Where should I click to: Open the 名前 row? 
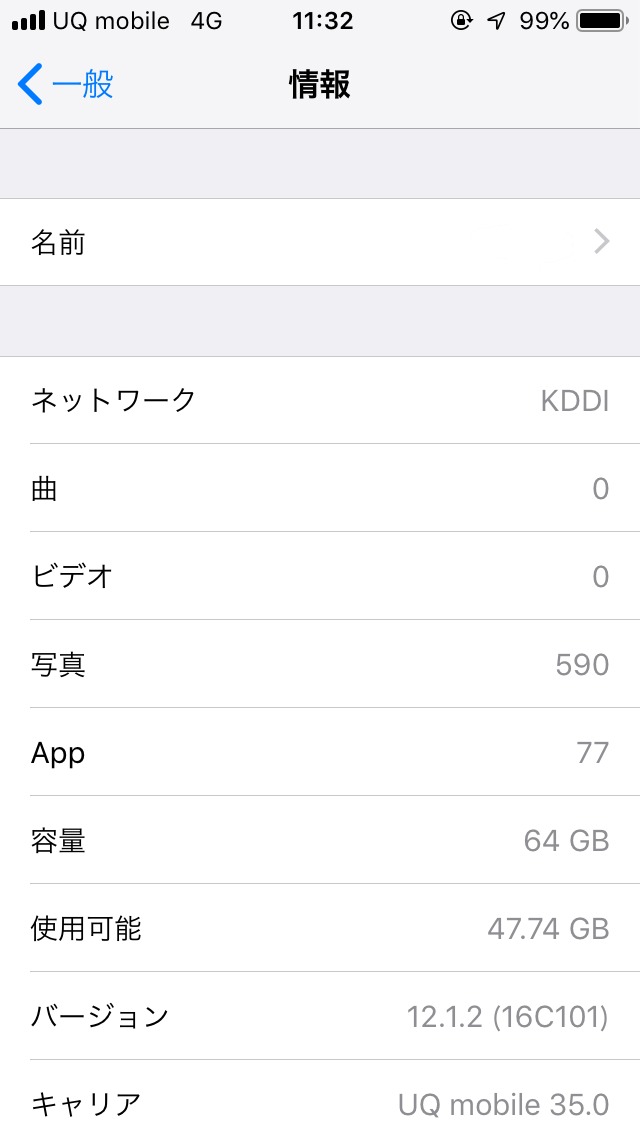coord(320,242)
